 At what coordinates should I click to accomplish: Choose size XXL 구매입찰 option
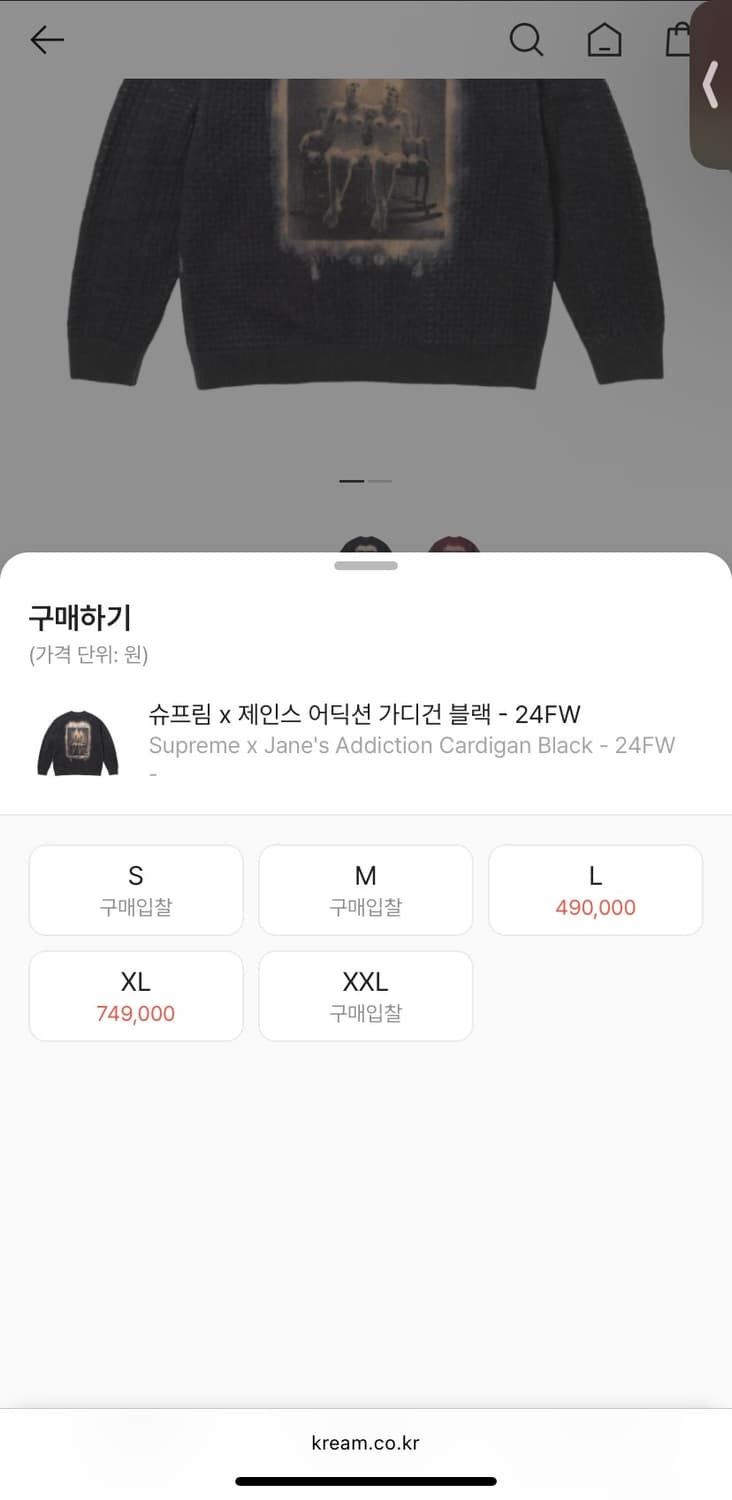point(366,995)
